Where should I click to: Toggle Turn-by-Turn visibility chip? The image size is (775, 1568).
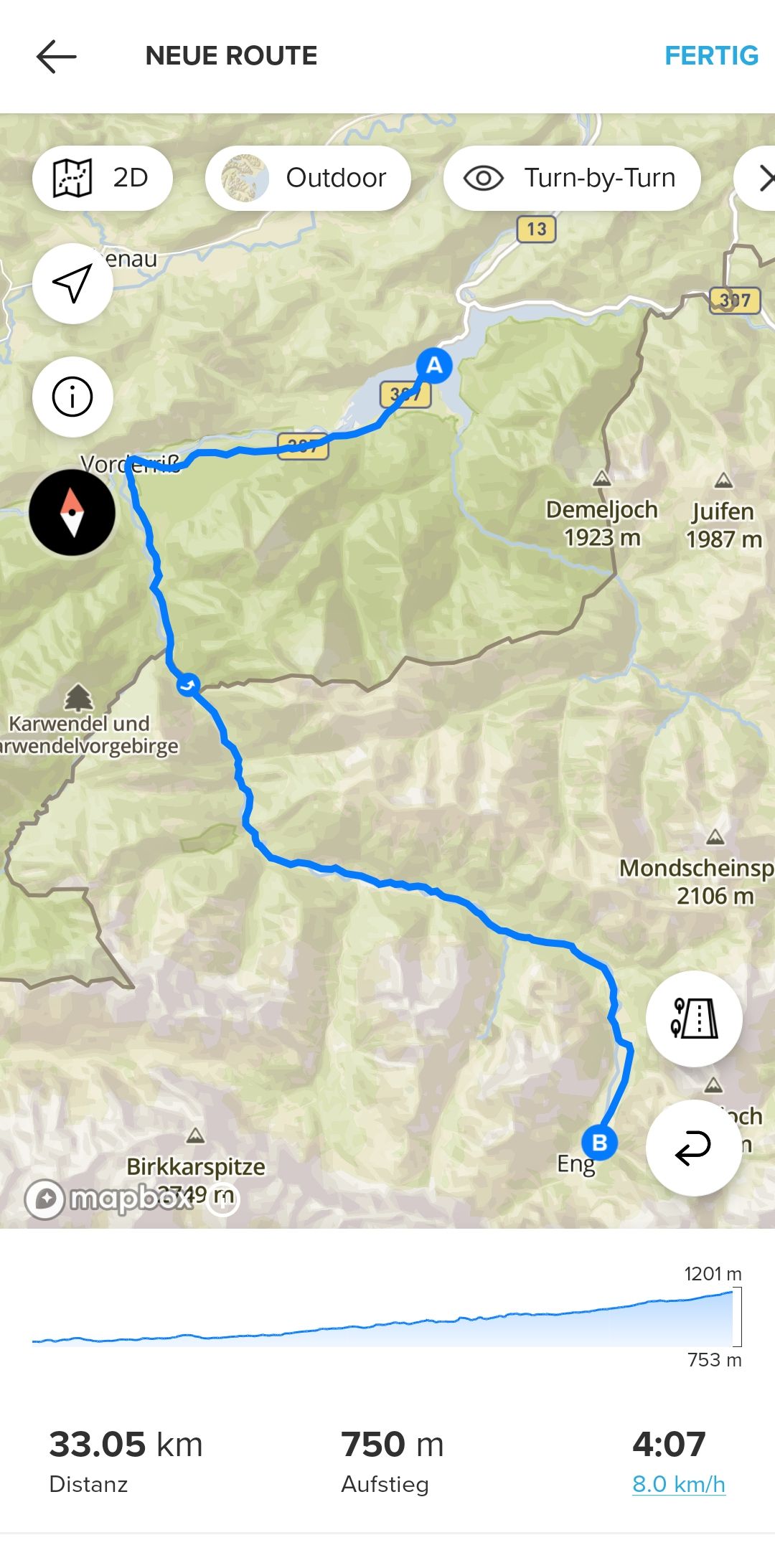pos(571,178)
